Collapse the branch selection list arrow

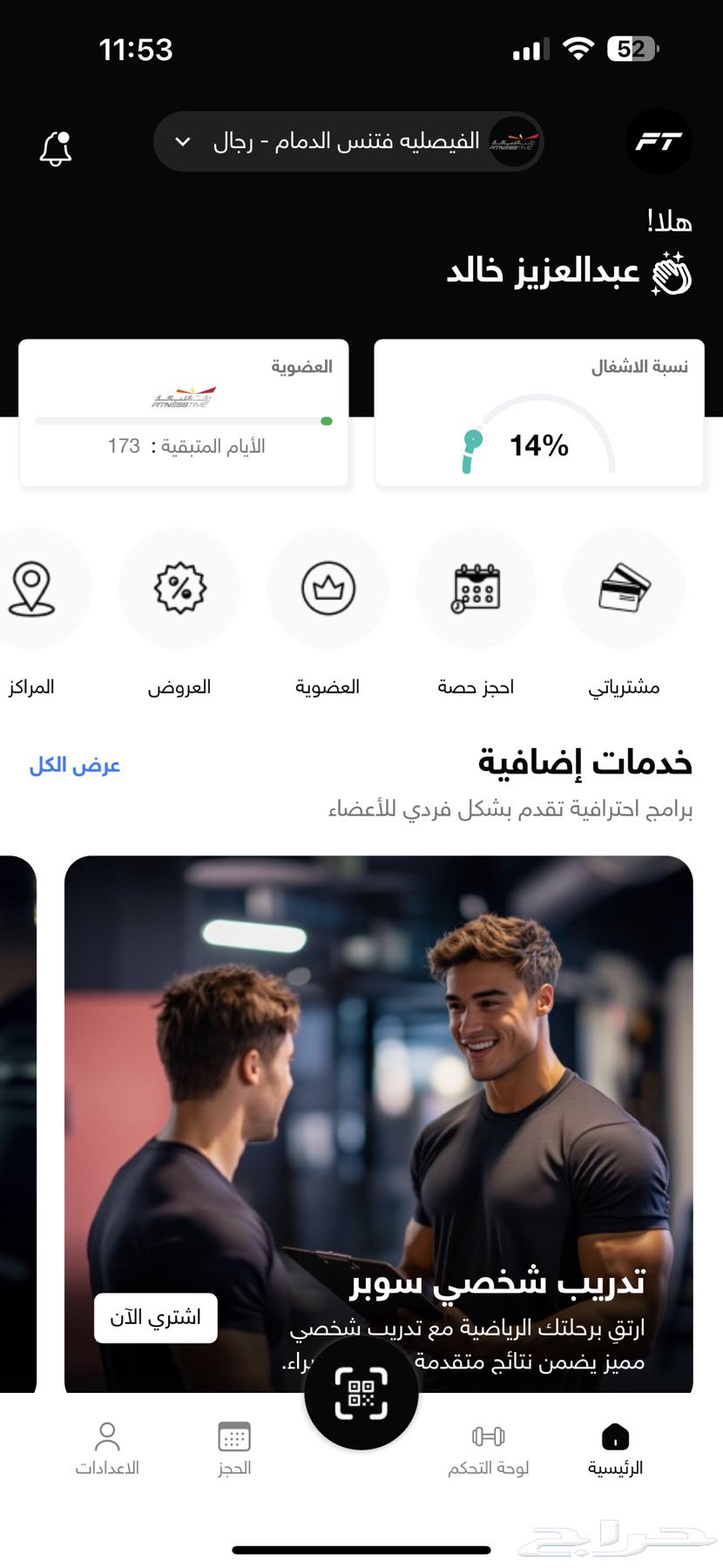click(x=181, y=141)
